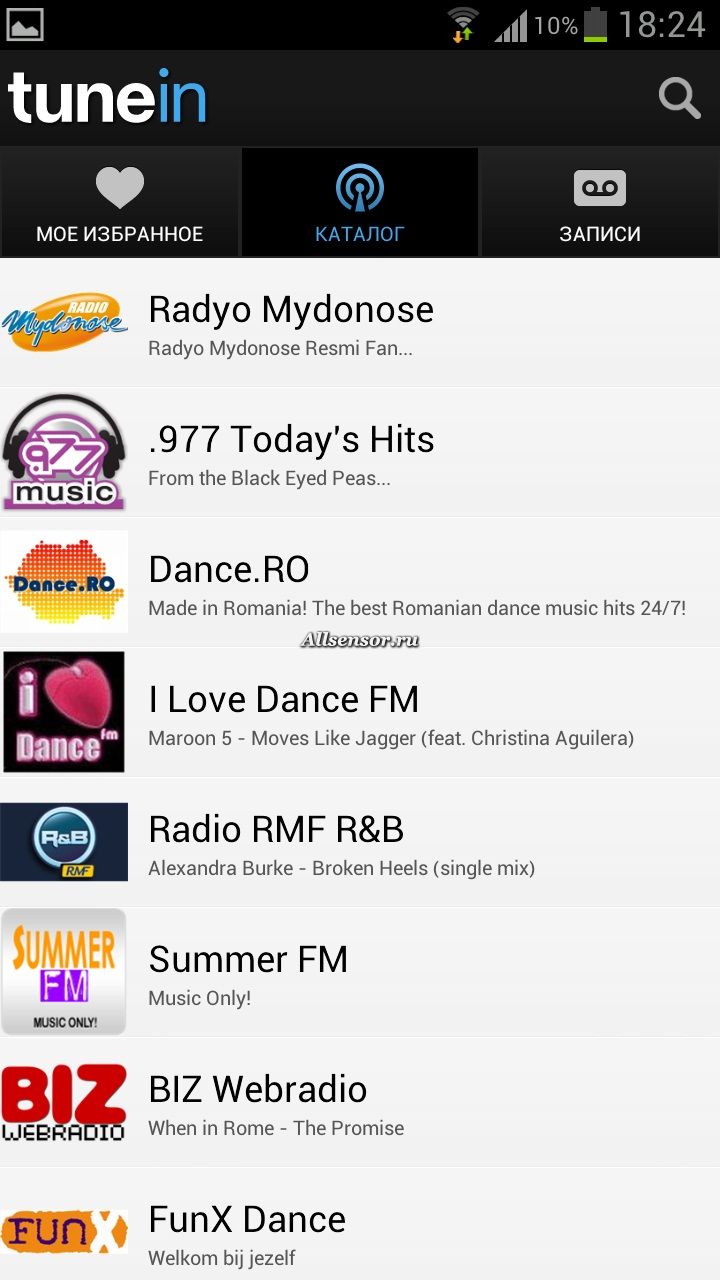Tune in to I Love Dance FM
Image resolution: width=720 pixels, height=1280 pixels.
coord(360,712)
